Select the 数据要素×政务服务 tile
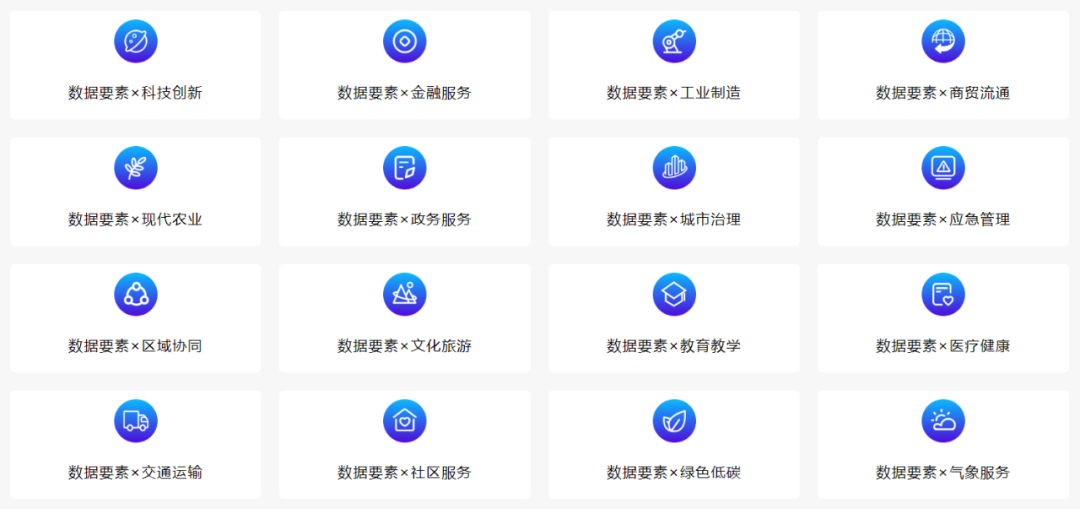This screenshot has height=509, width=1080. (x=404, y=192)
